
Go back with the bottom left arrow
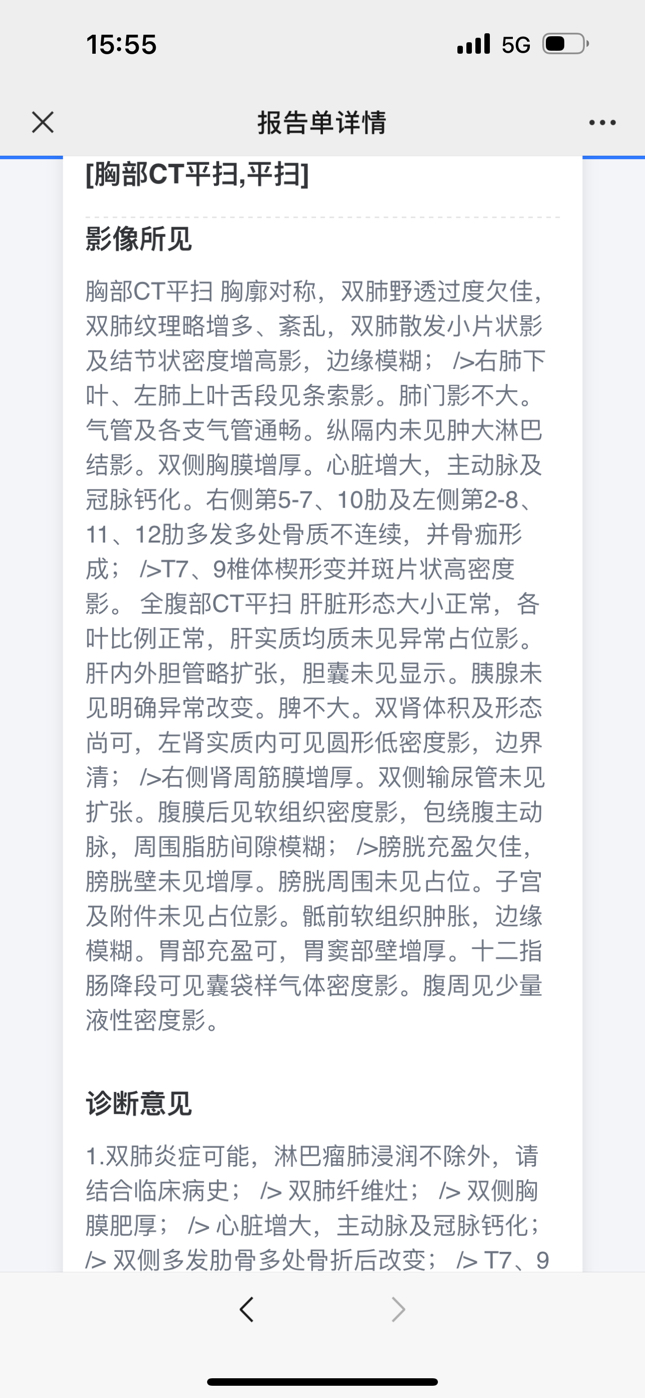tap(247, 1309)
